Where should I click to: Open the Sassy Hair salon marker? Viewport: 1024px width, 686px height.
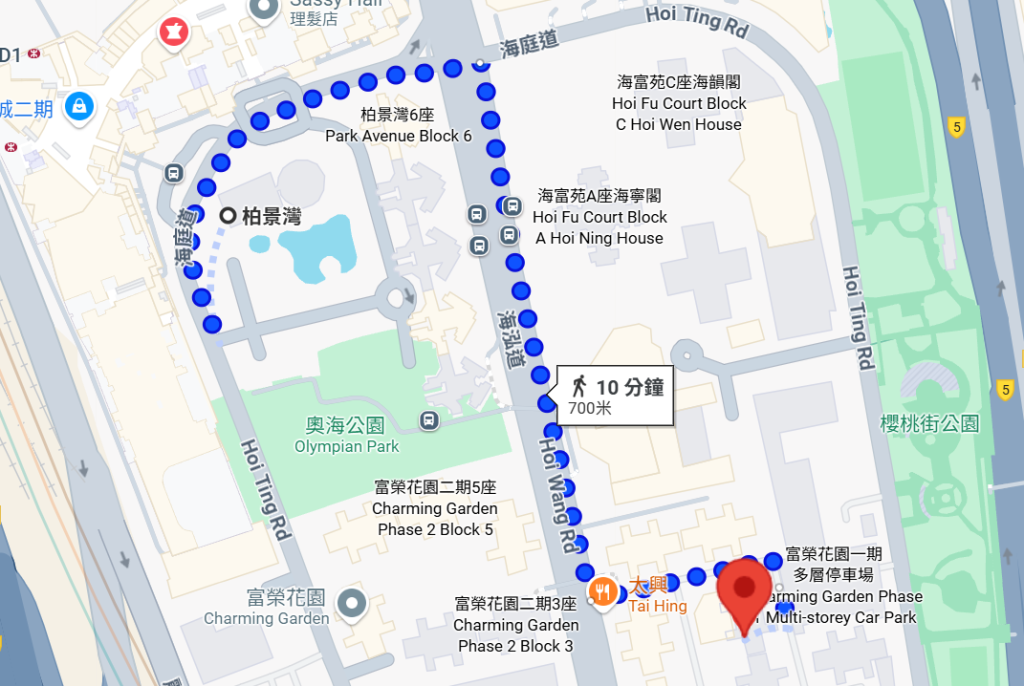264,8
